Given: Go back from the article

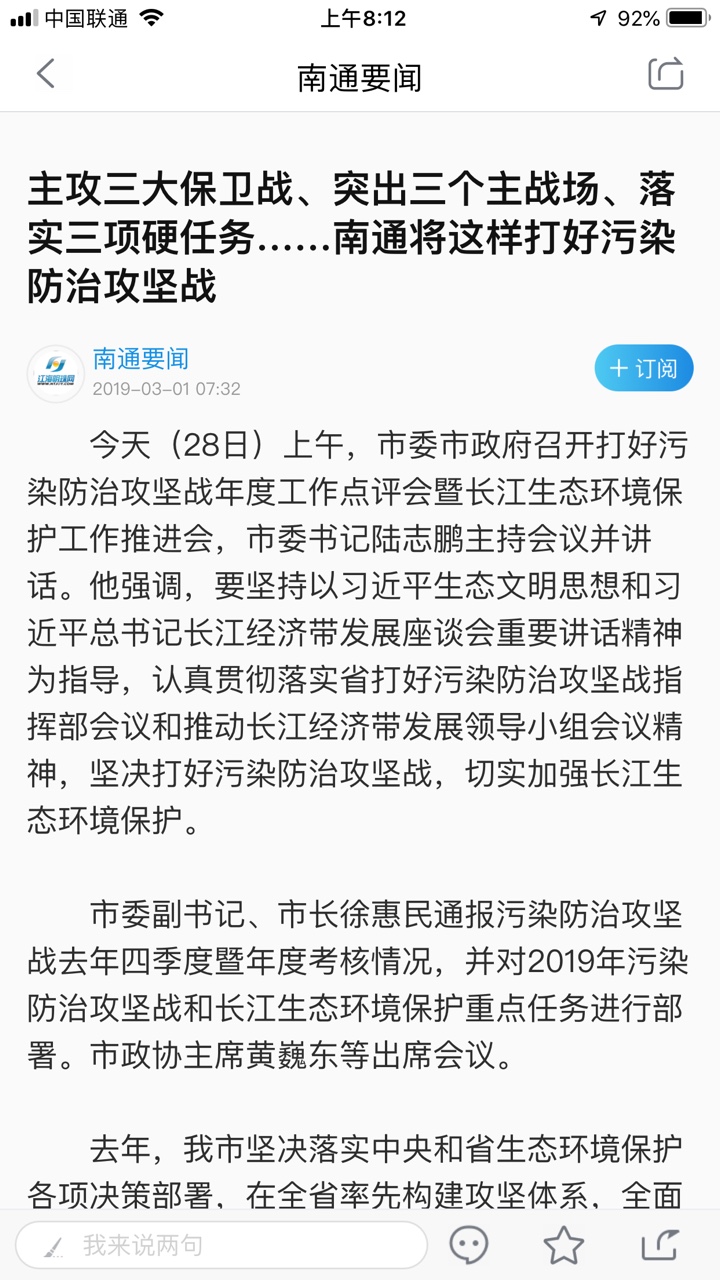Looking at the screenshot, I should [46, 74].
